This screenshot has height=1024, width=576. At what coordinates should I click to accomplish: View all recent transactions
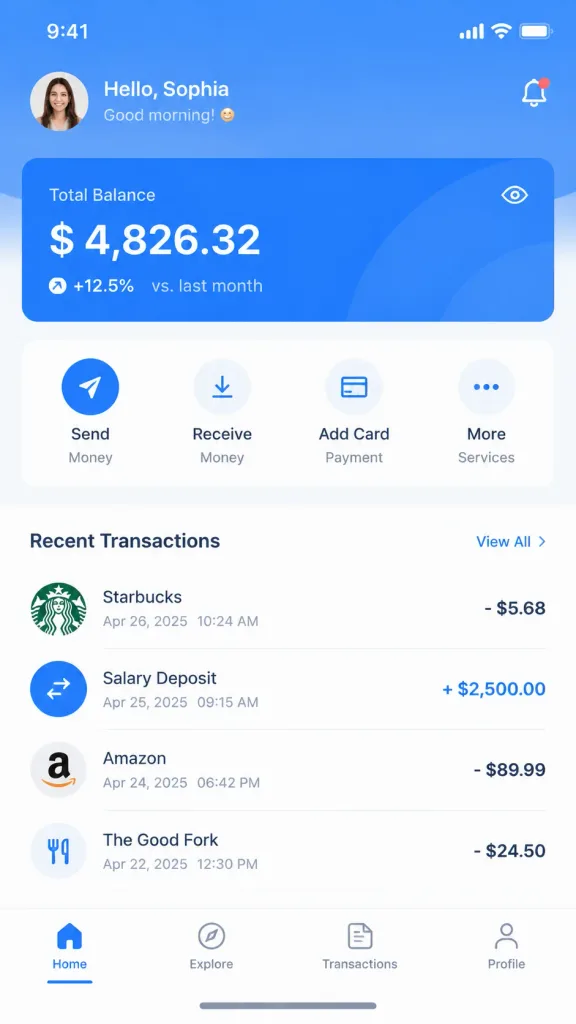[x=511, y=541]
